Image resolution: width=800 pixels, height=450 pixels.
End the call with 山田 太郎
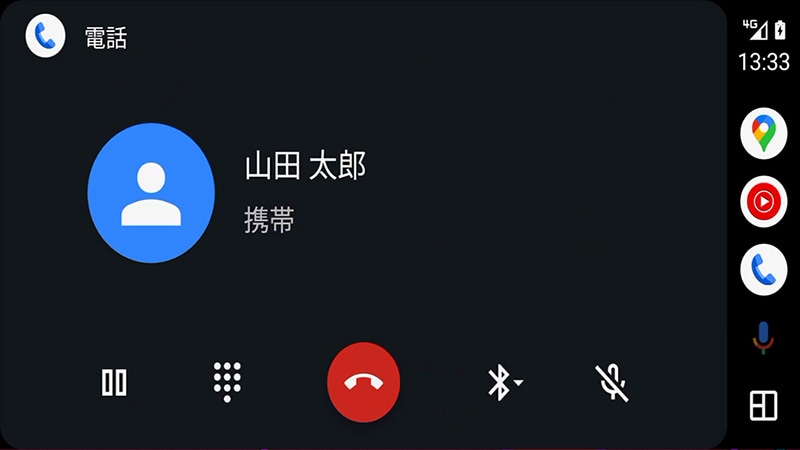[x=363, y=382]
